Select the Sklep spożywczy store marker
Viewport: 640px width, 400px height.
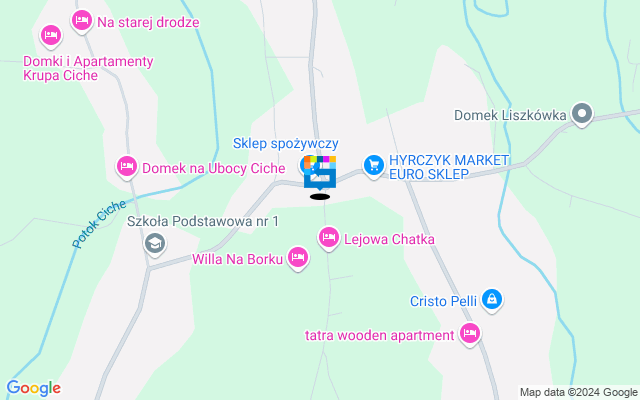tap(305, 163)
